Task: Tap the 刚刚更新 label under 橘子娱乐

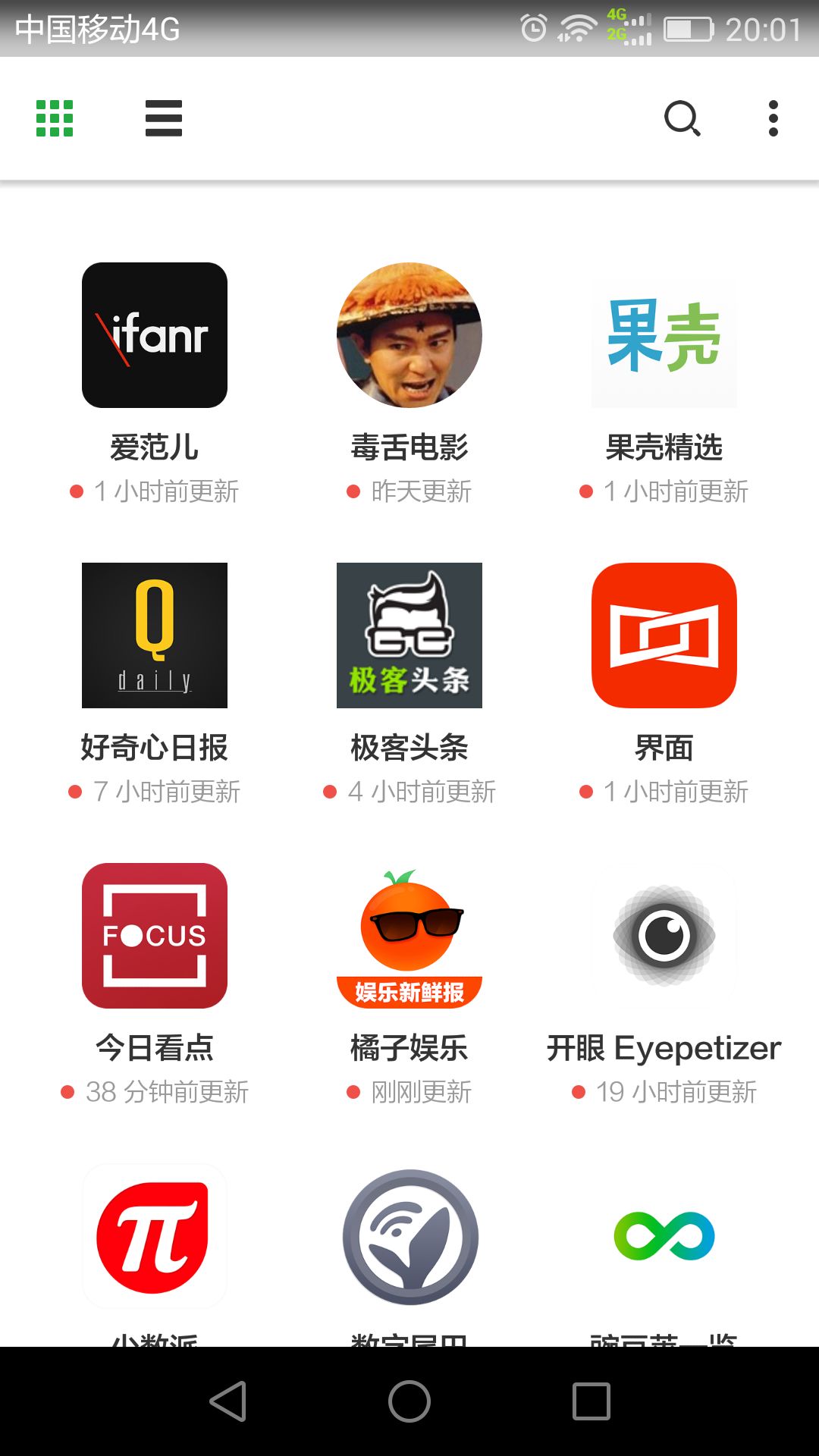Action: pyautogui.click(x=413, y=1092)
